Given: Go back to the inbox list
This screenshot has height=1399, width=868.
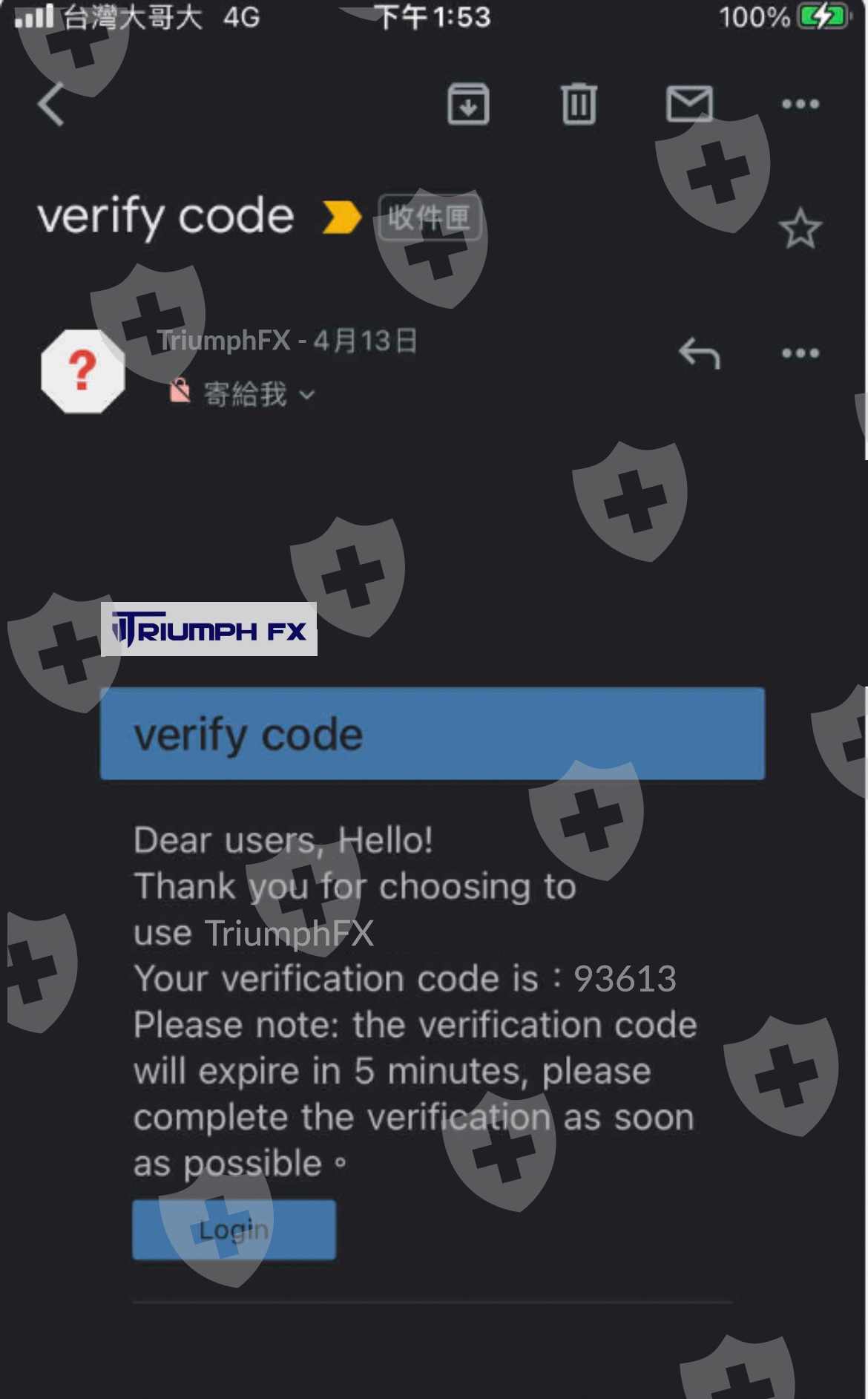Looking at the screenshot, I should (x=51, y=104).
